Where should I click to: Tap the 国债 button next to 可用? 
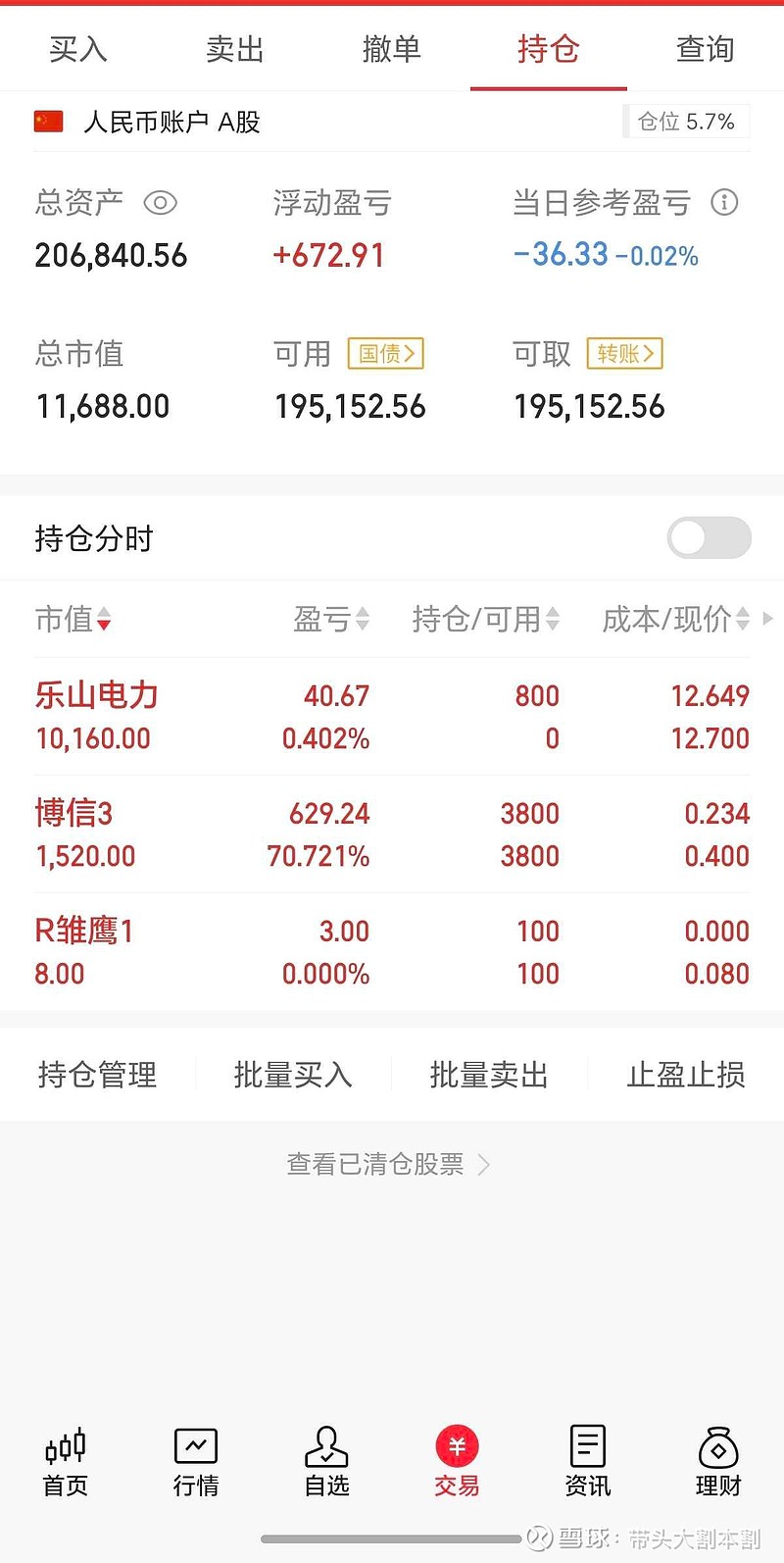click(x=386, y=353)
